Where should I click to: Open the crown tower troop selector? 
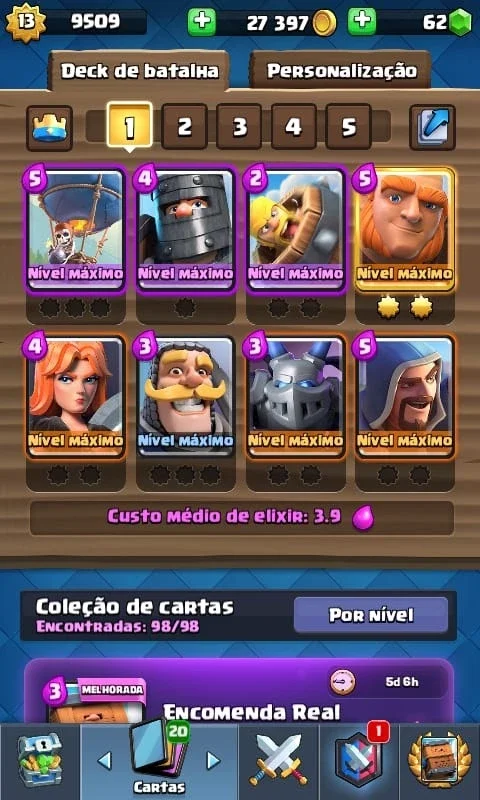pos(49,128)
